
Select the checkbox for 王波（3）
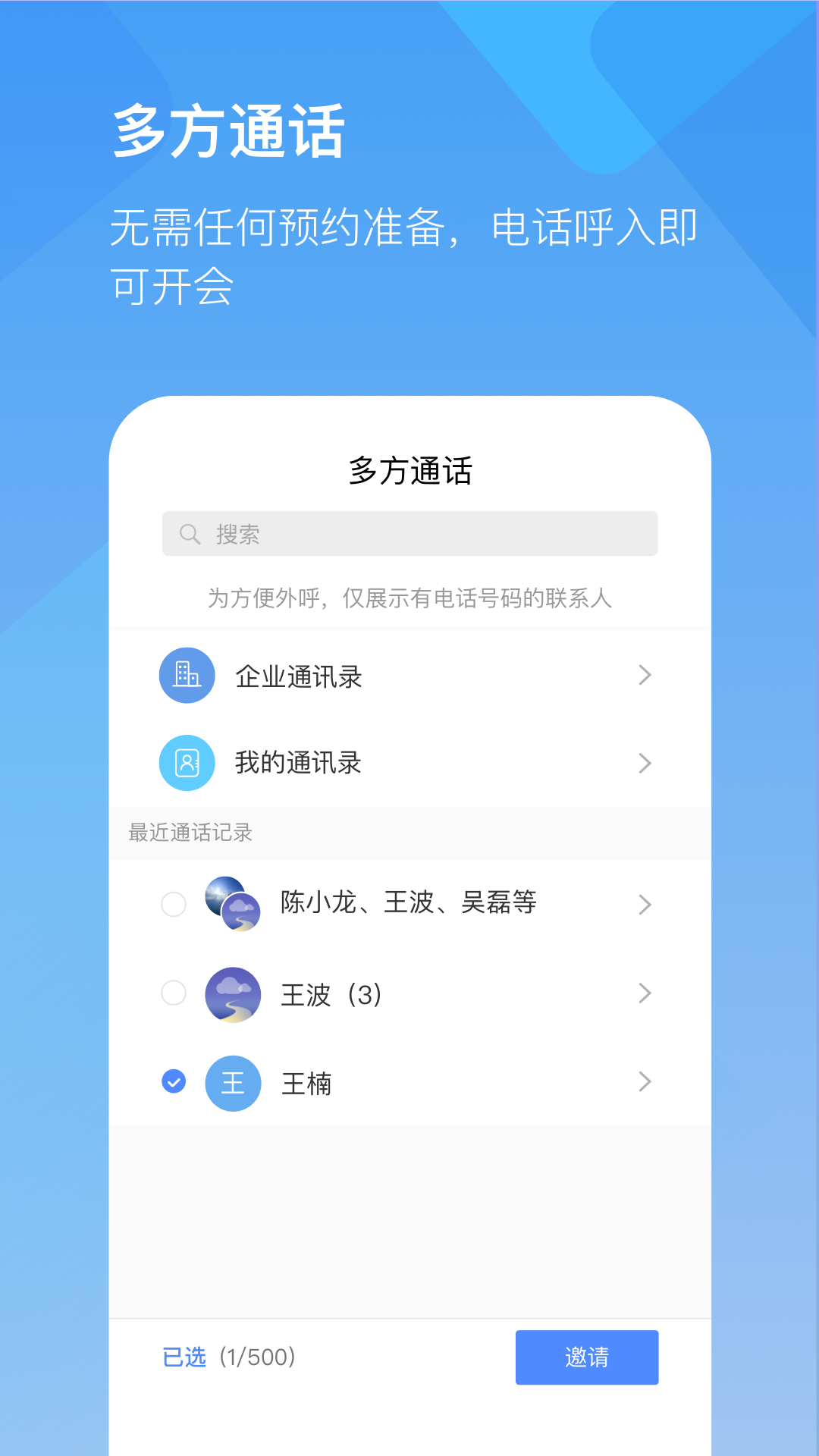tap(174, 994)
